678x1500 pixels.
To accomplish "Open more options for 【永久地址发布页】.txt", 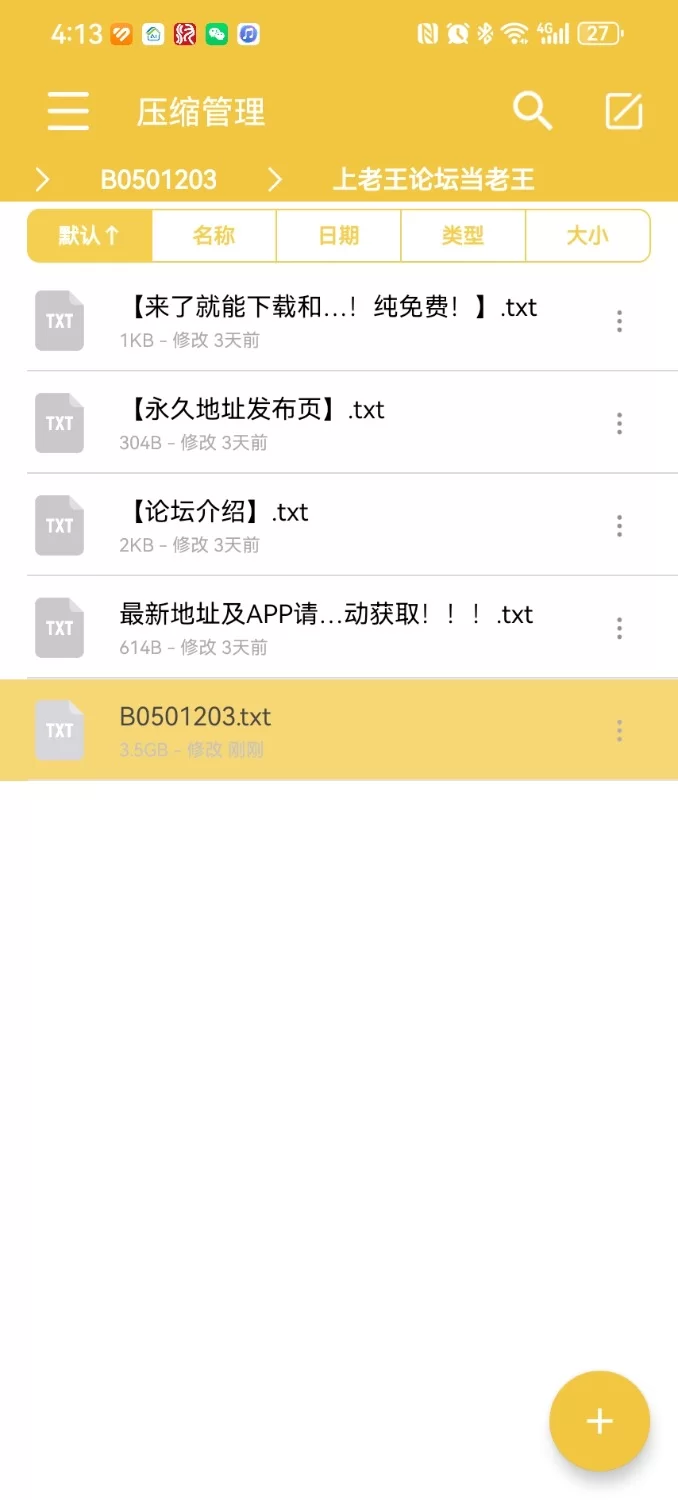I will click(619, 423).
